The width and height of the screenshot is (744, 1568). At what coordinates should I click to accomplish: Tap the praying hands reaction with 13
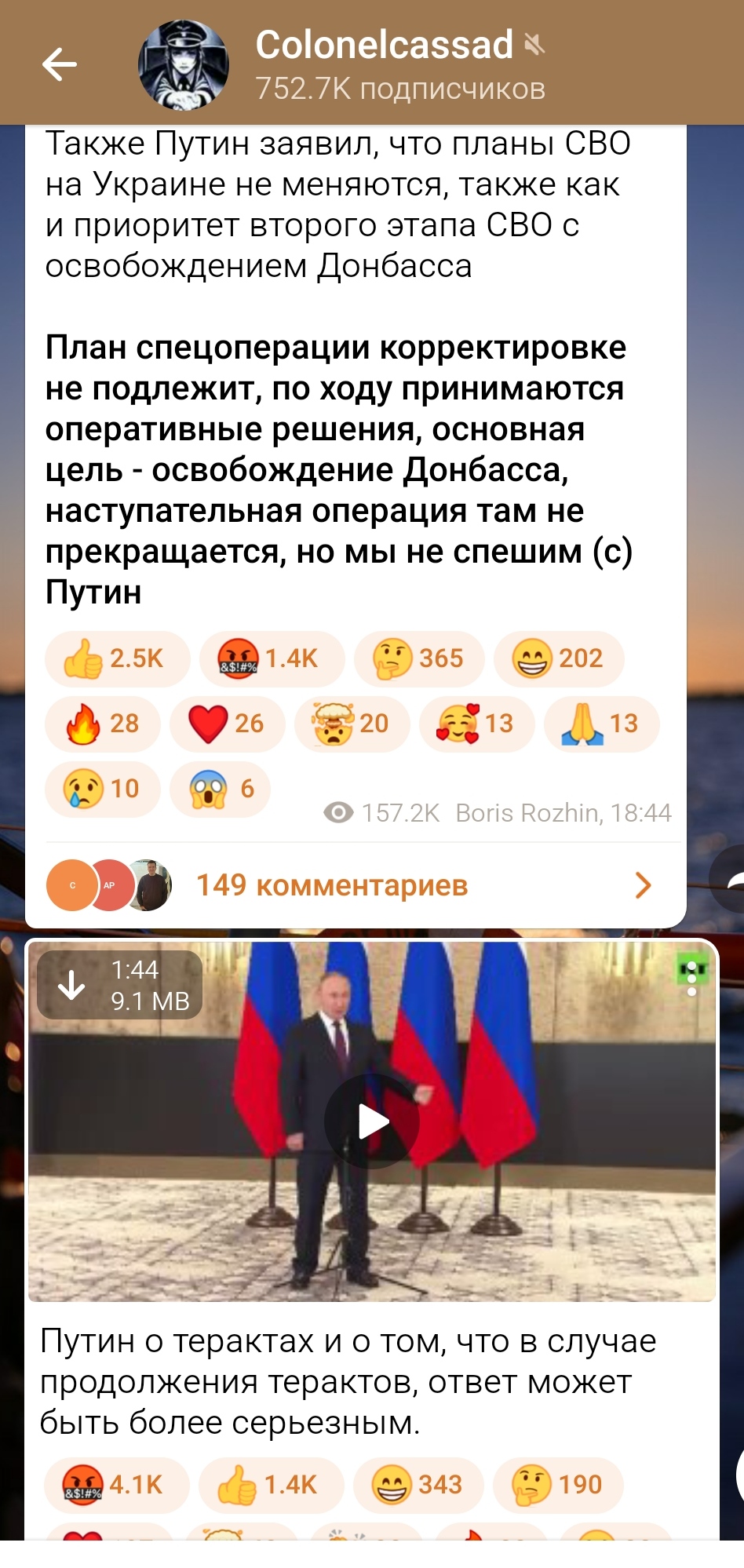coord(601,724)
